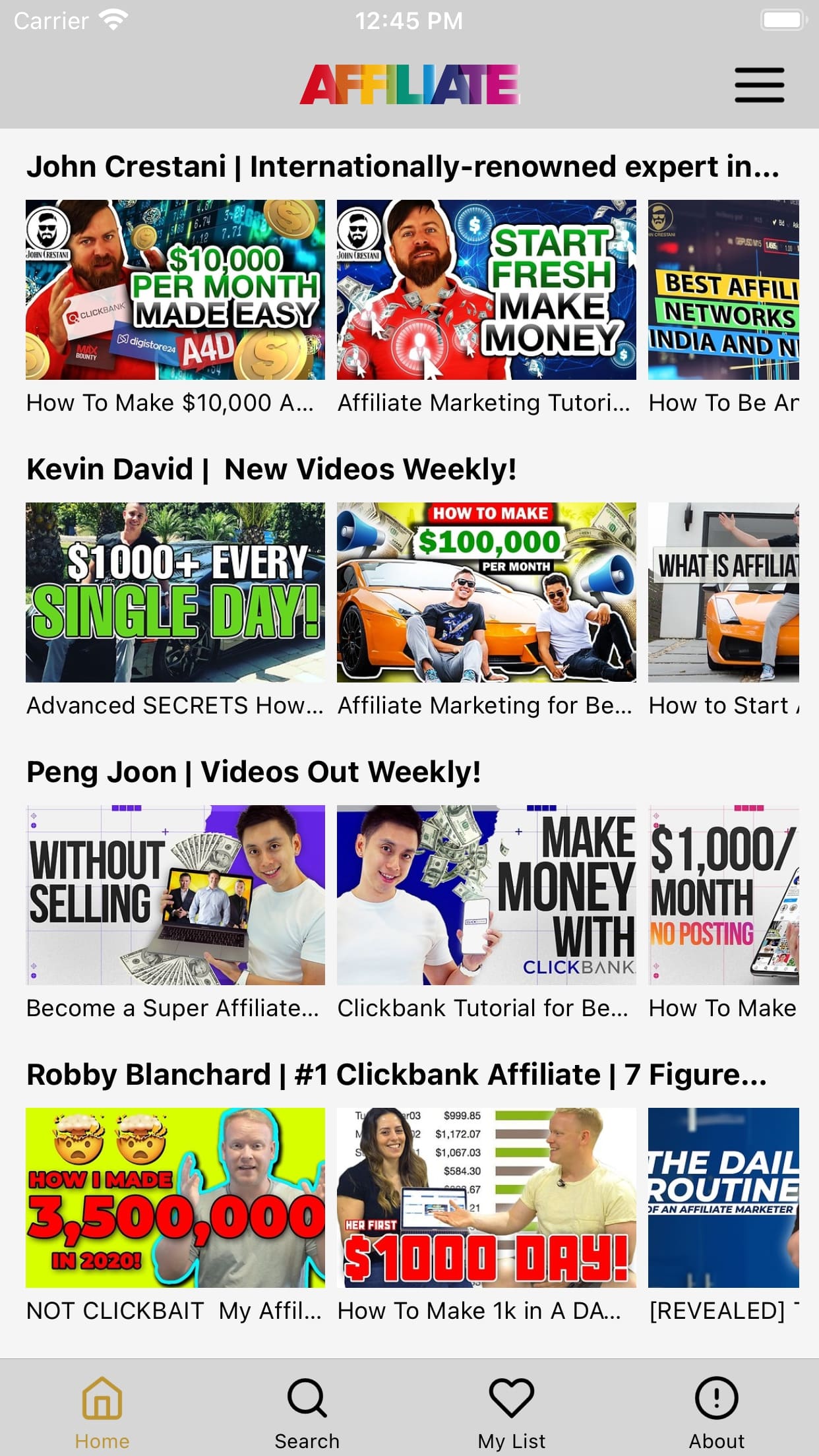Open the hamburger menu
The width and height of the screenshot is (819, 1456).
760,85
